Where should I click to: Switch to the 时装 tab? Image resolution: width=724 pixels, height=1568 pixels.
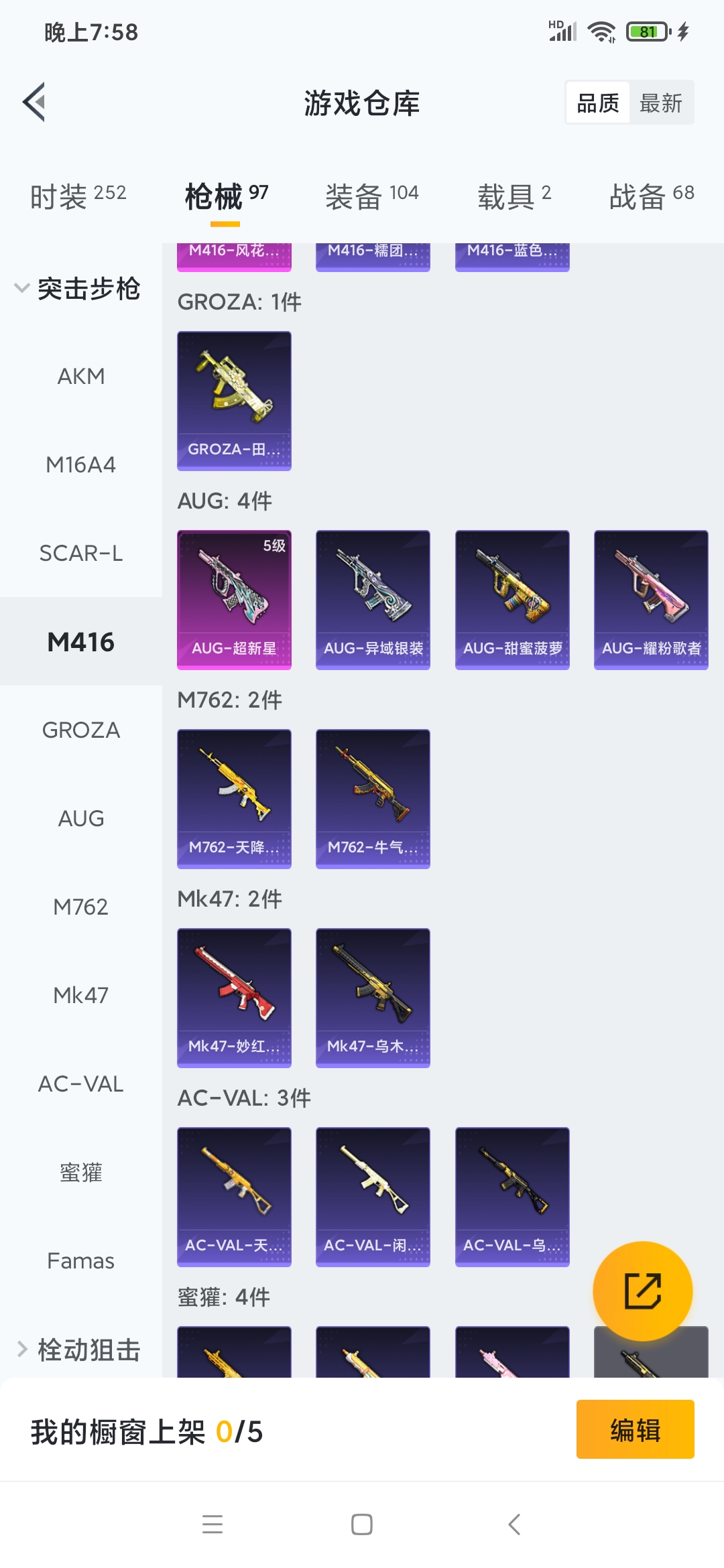pos(78,196)
